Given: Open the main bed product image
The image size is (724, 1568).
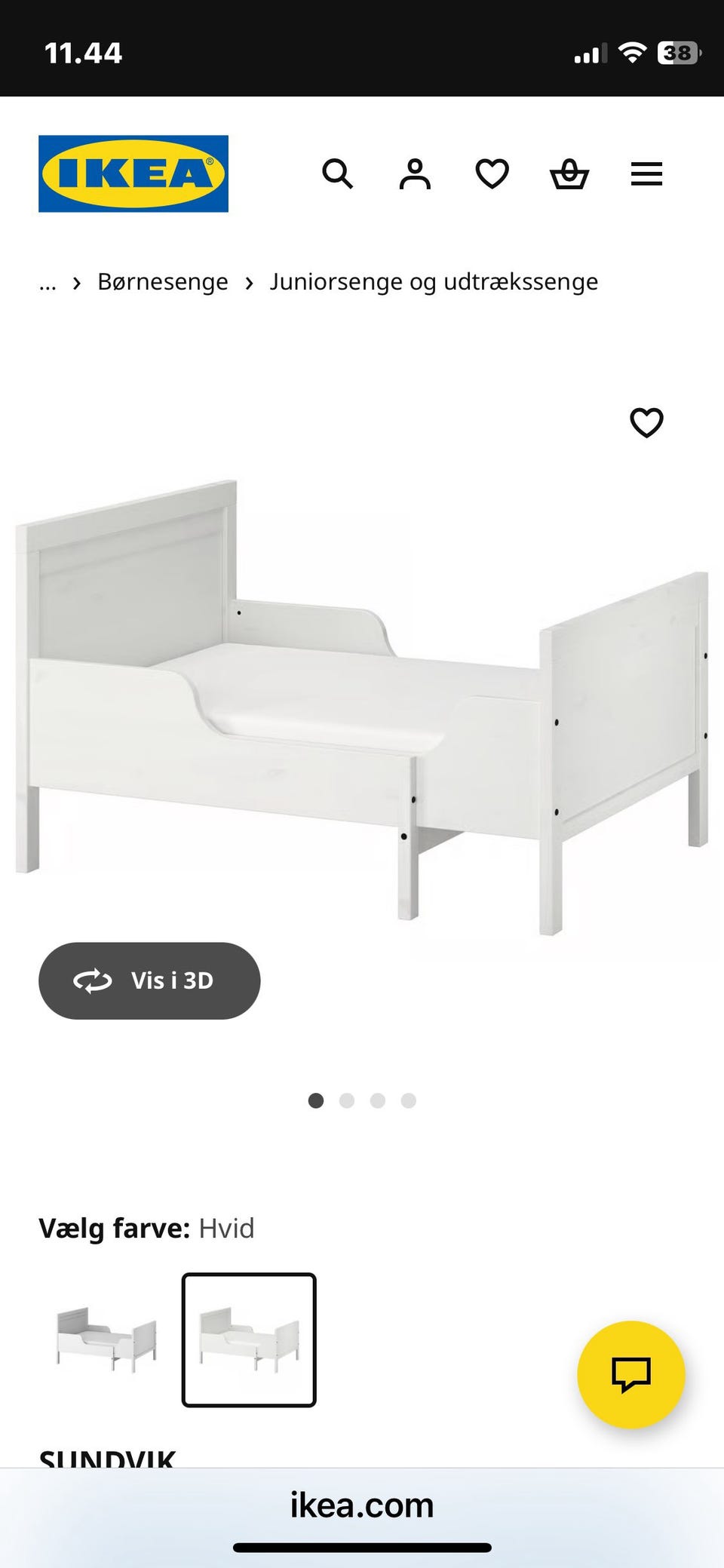Looking at the screenshot, I should click(362, 709).
